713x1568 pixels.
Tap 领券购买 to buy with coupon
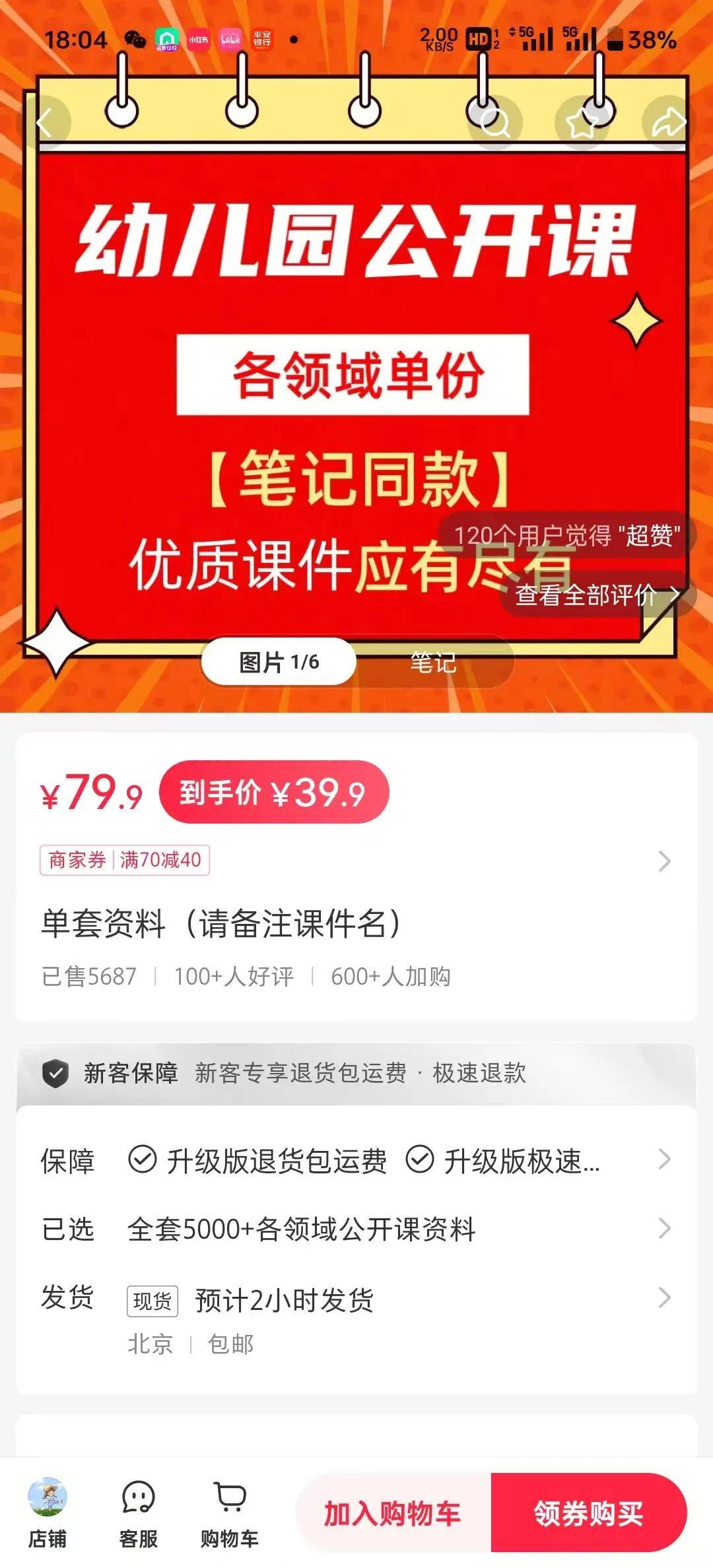[588, 1513]
